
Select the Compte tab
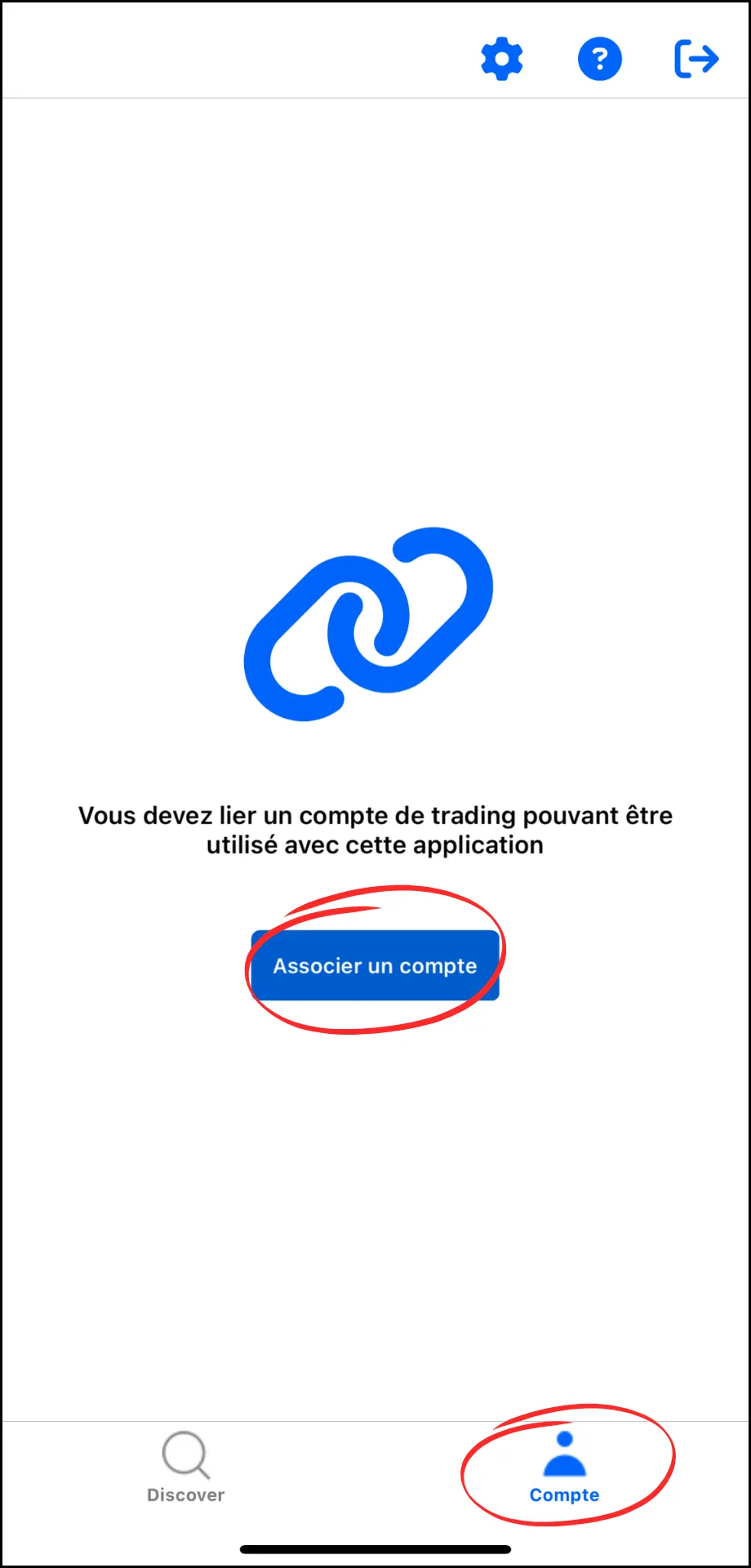[564, 1468]
